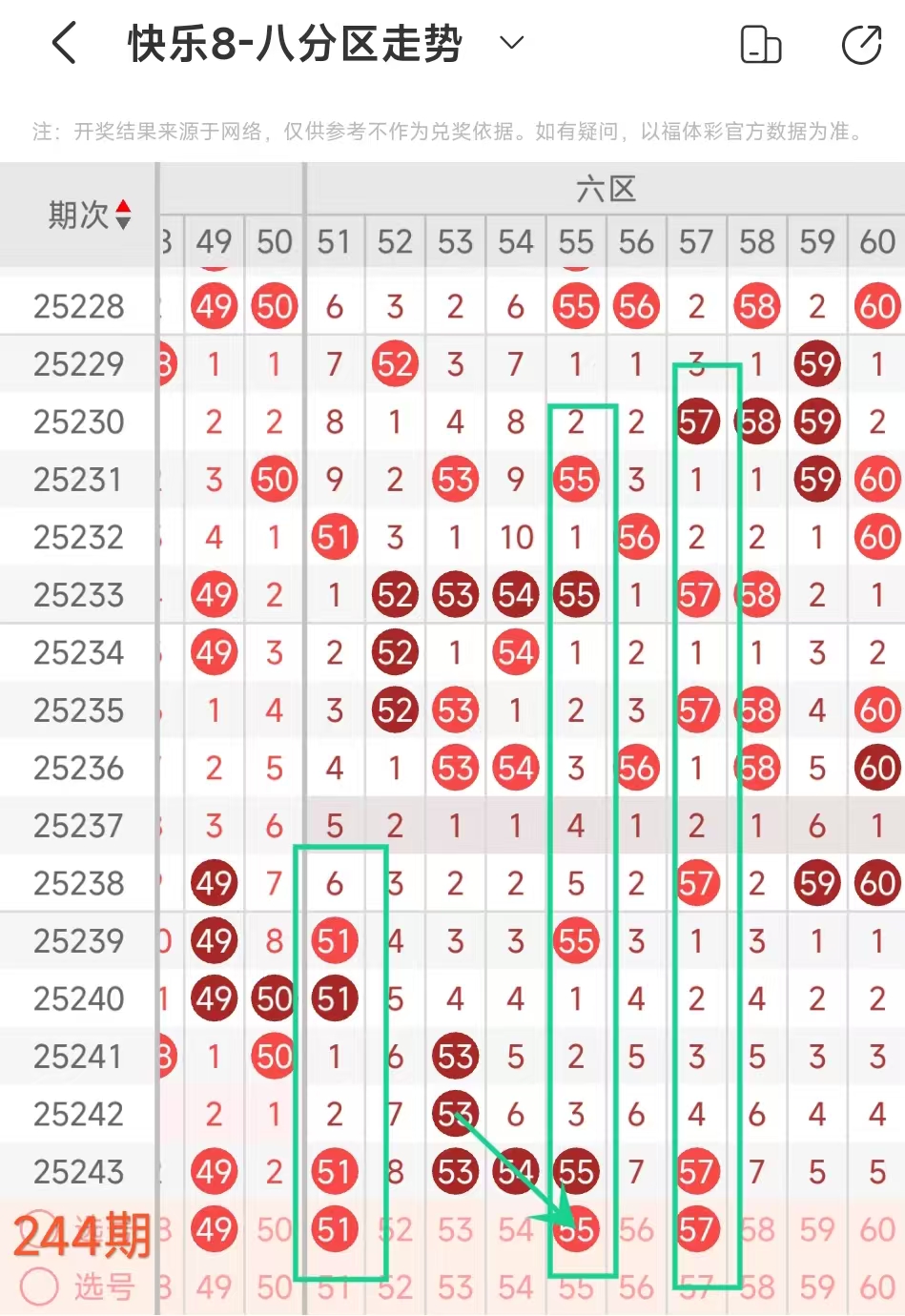This screenshot has width=905, height=1316.
Task: Share this trend chart
Action: coord(861,45)
